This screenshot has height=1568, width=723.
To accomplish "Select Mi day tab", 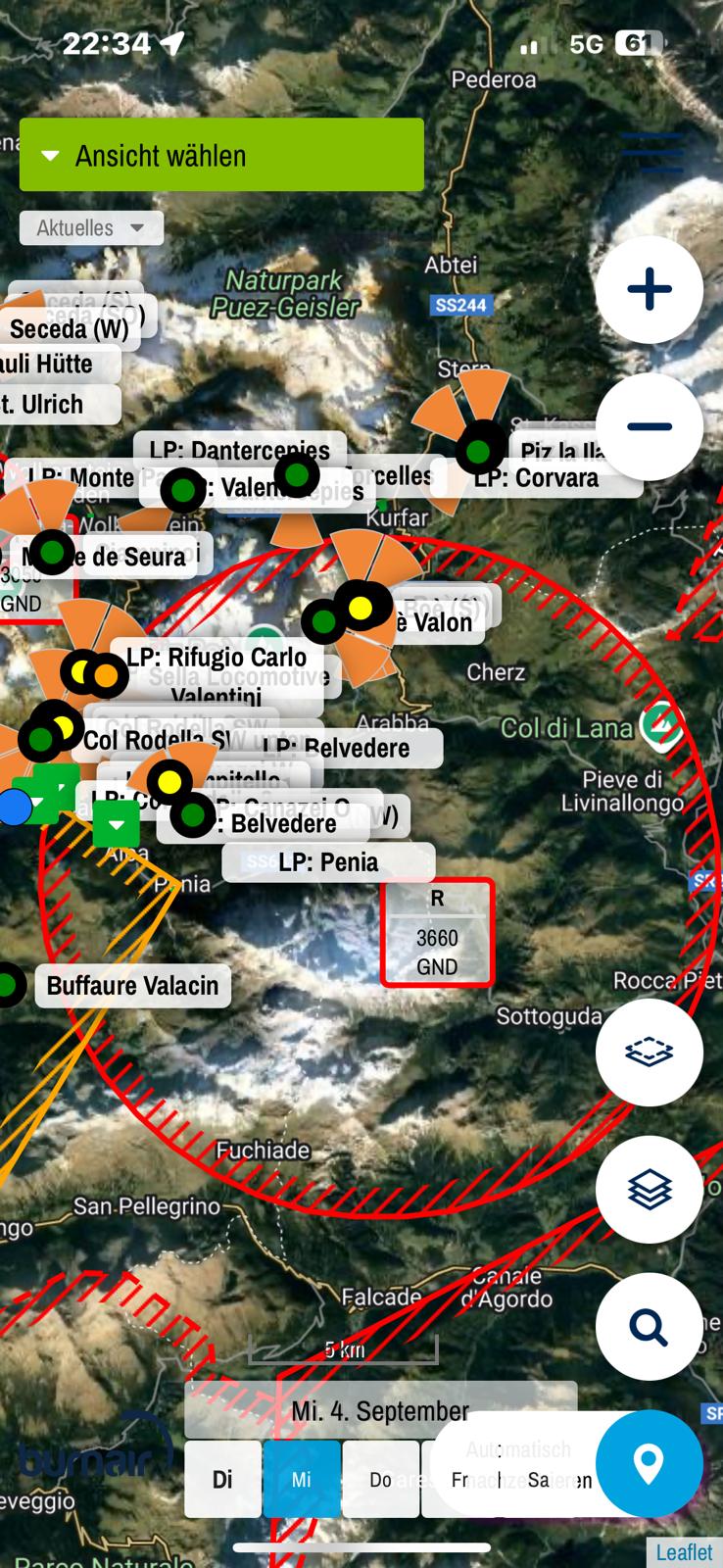I will click(302, 1479).
